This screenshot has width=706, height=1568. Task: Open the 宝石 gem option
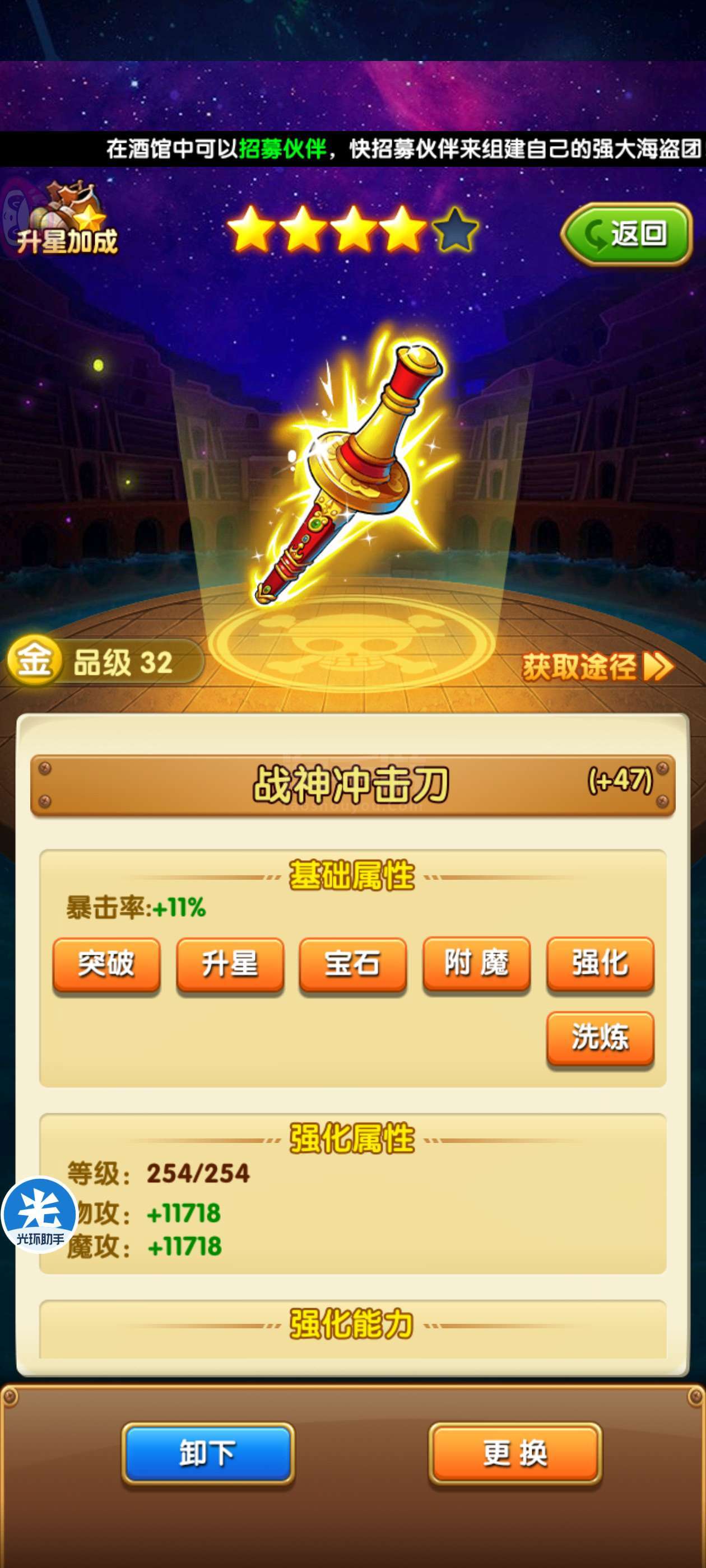pos(352,964)
